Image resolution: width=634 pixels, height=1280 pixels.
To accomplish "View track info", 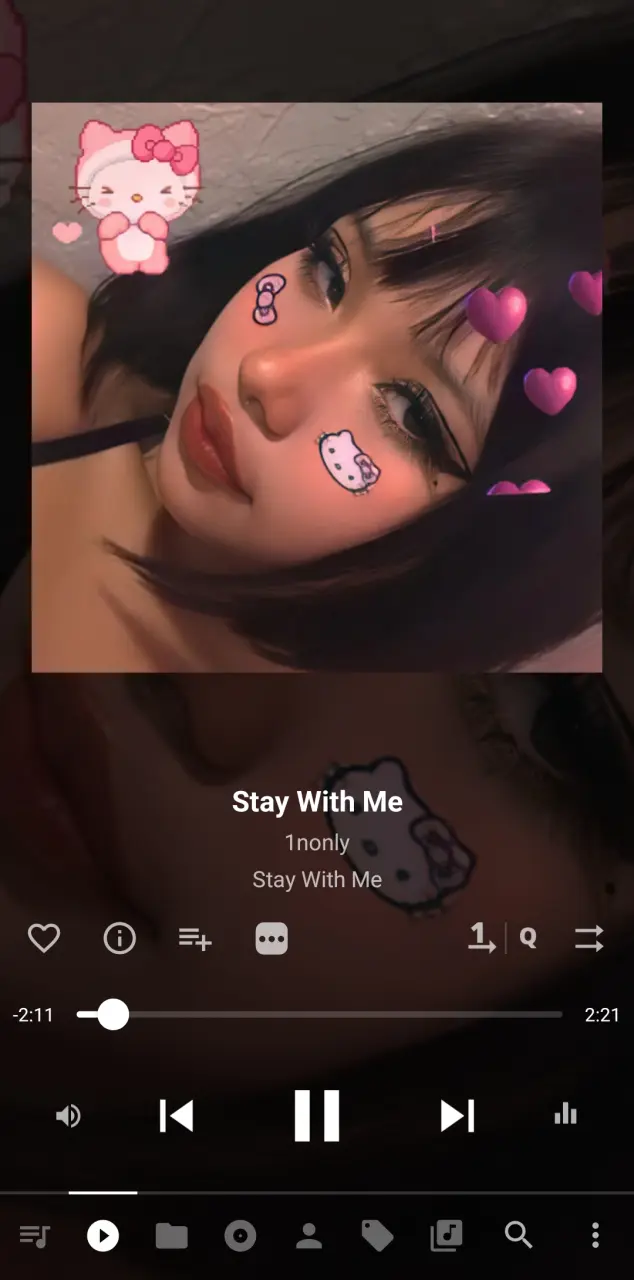I will click(120, 938).
